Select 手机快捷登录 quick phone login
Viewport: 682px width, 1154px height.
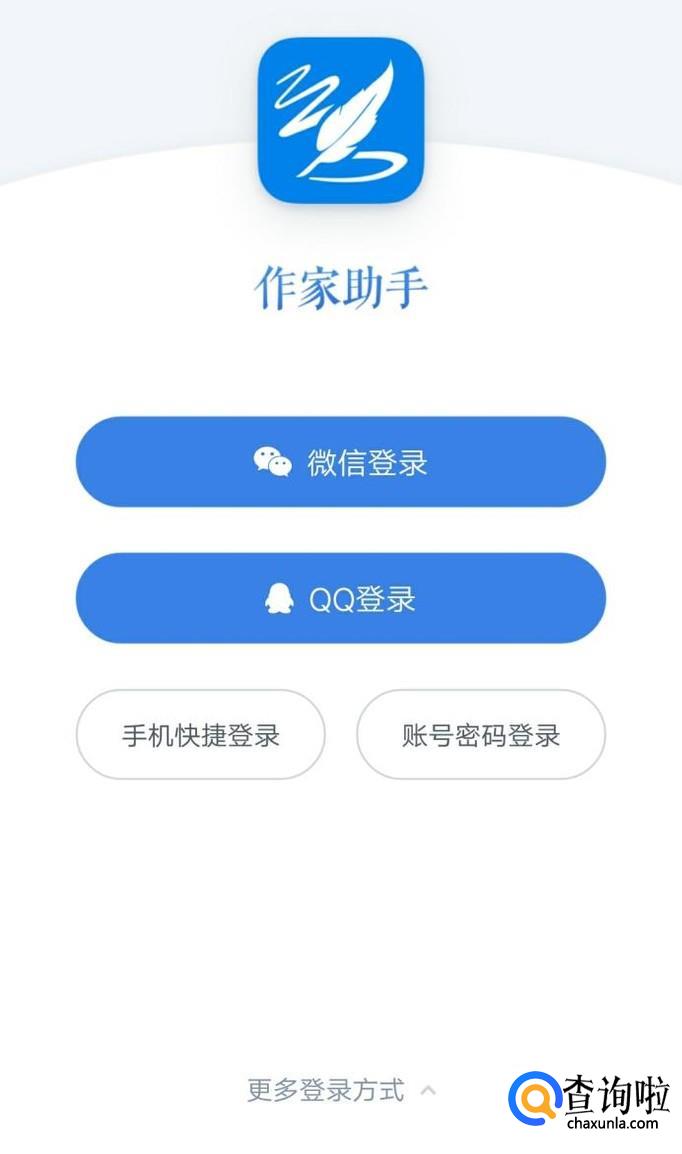pos(201,735)
